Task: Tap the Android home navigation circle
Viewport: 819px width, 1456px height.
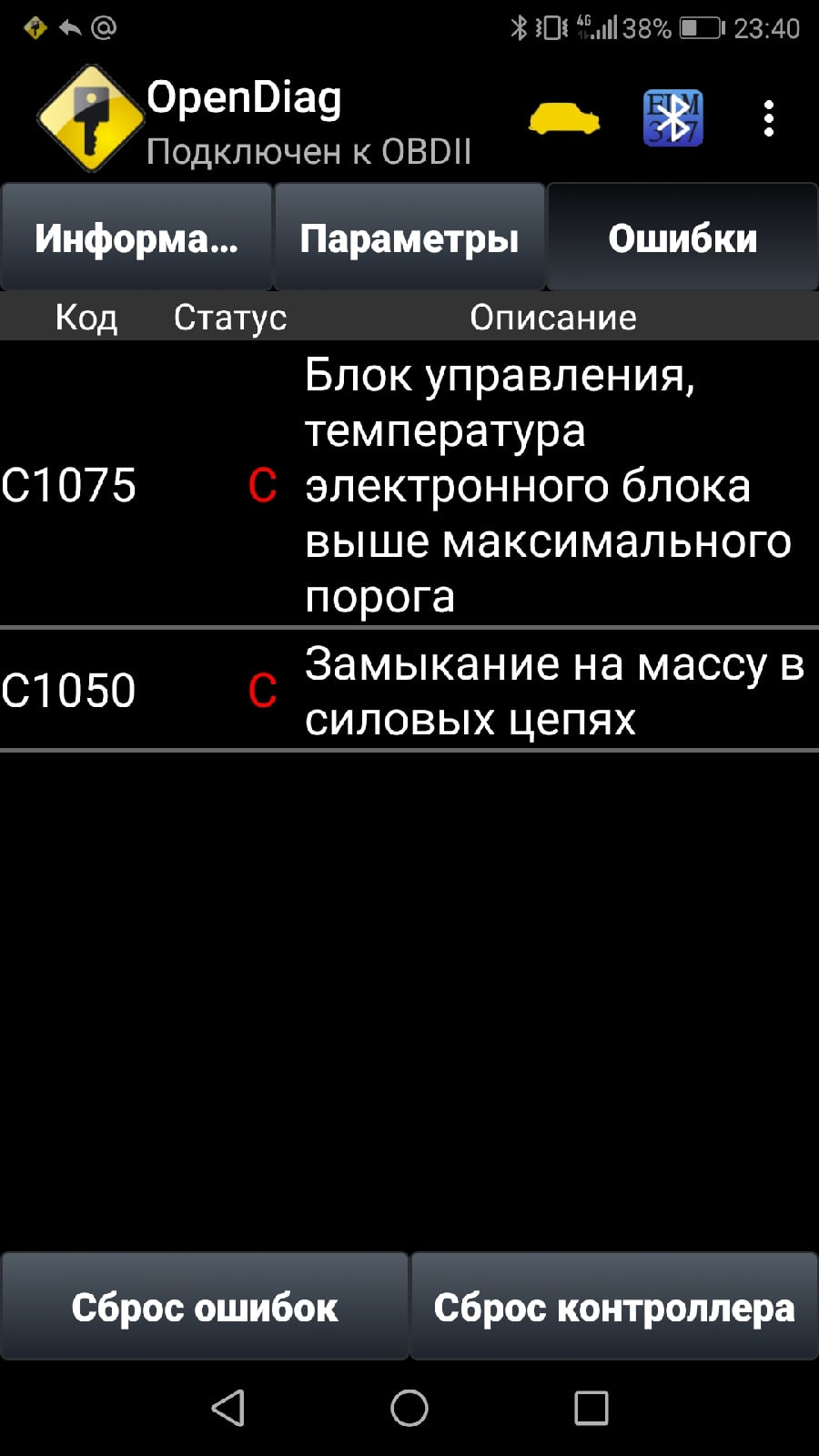Action: 409,1407
